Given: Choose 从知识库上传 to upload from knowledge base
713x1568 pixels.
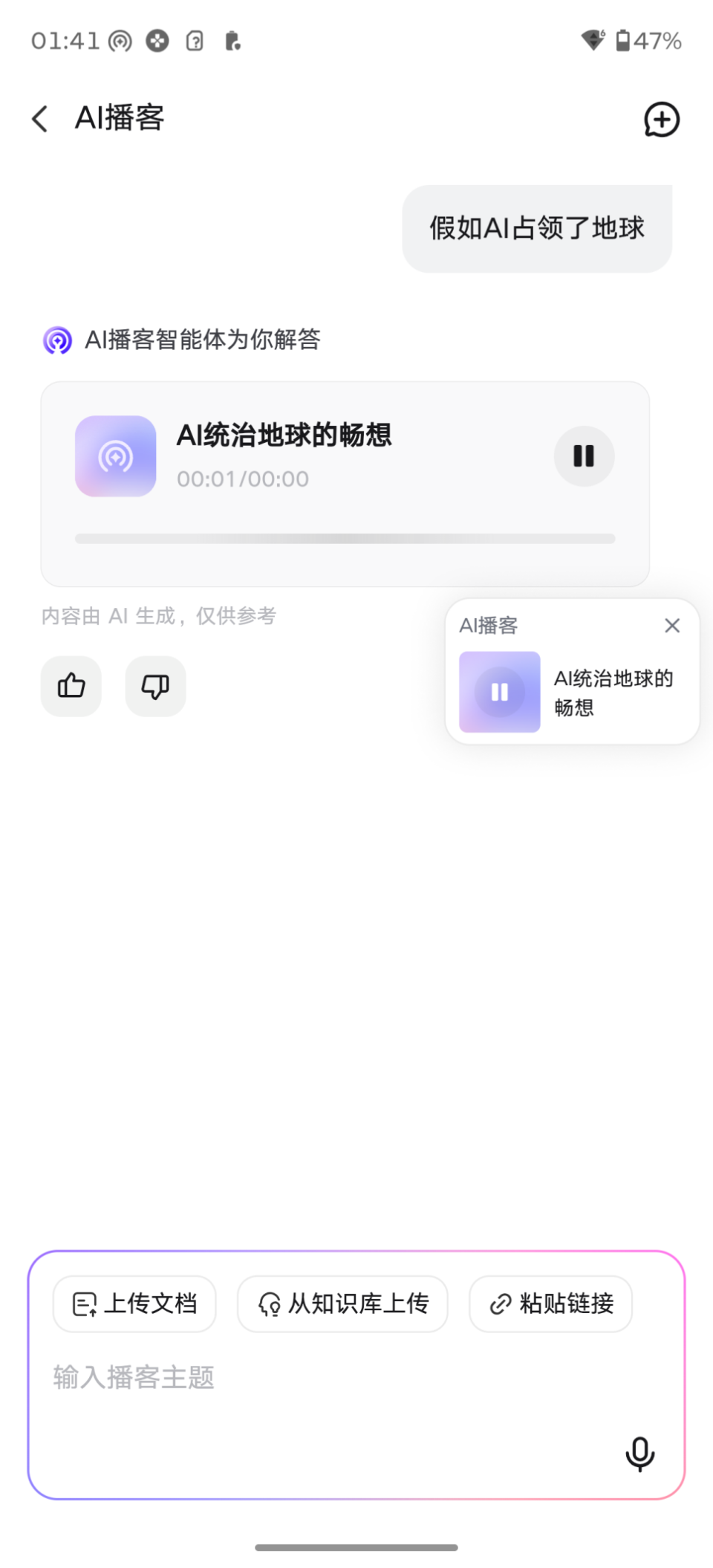Looking at the screenshot, I should 342,1303.
